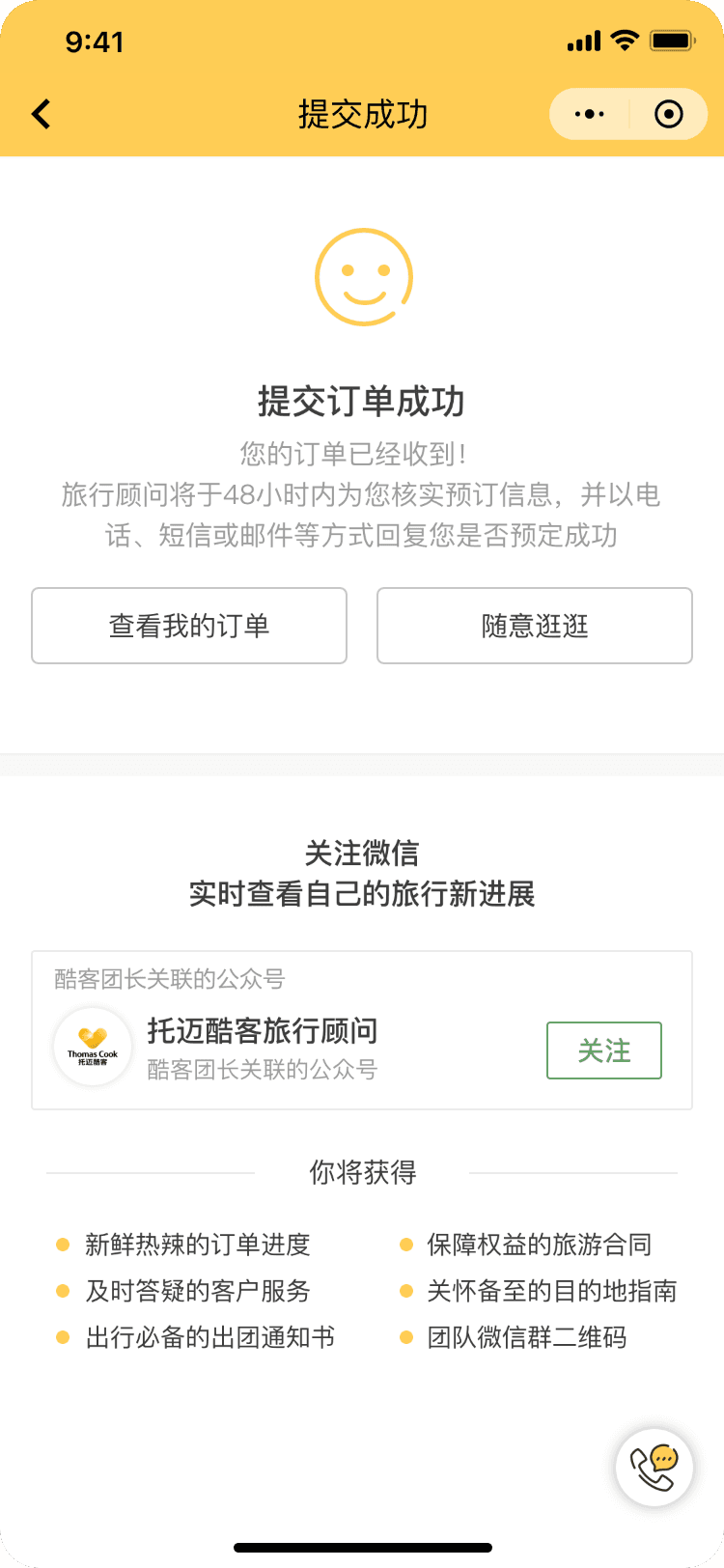Tap 查看我的订单 to view my orders

coord(189,626)
